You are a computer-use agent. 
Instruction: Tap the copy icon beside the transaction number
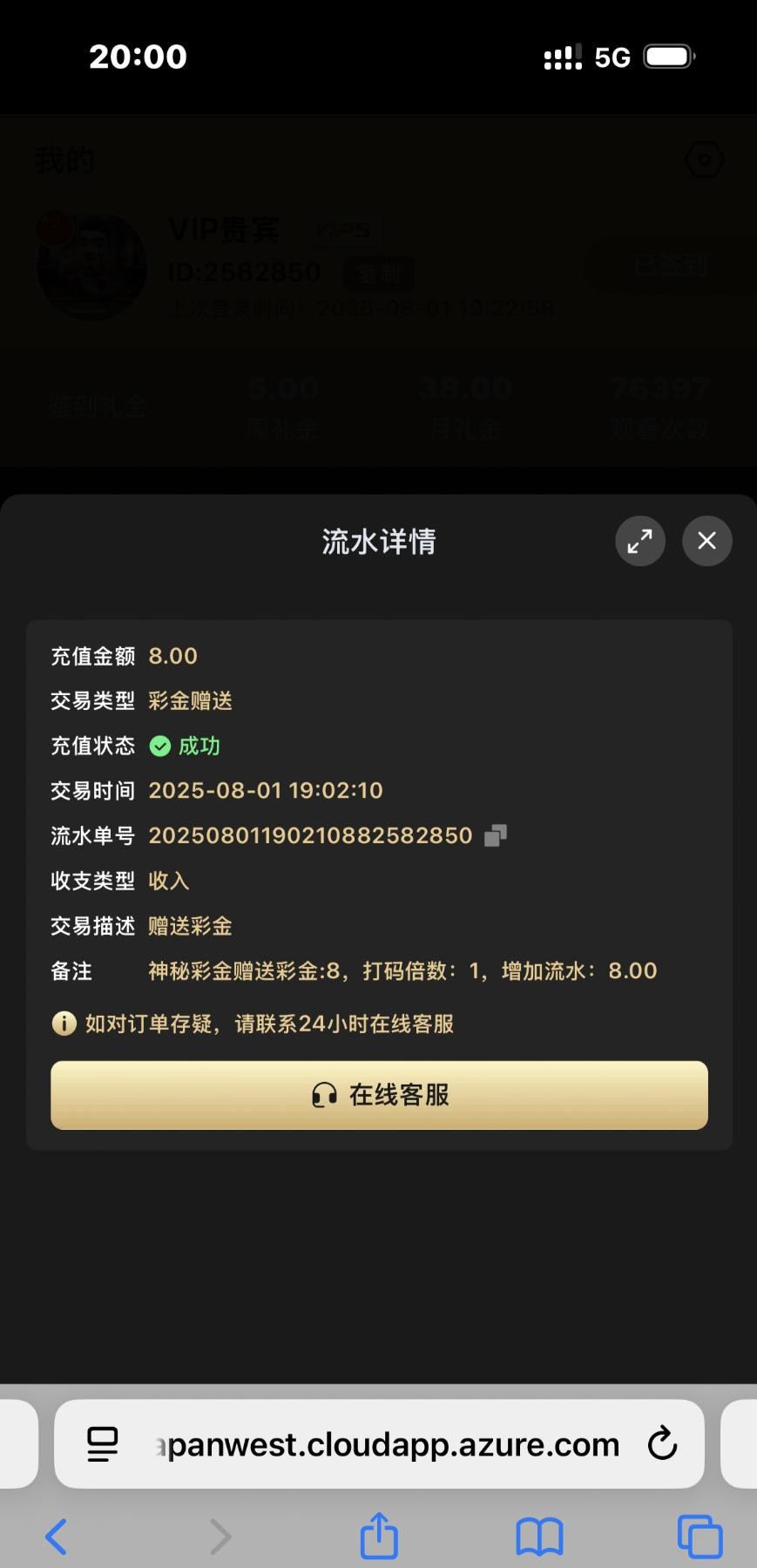tap(496, 835)
